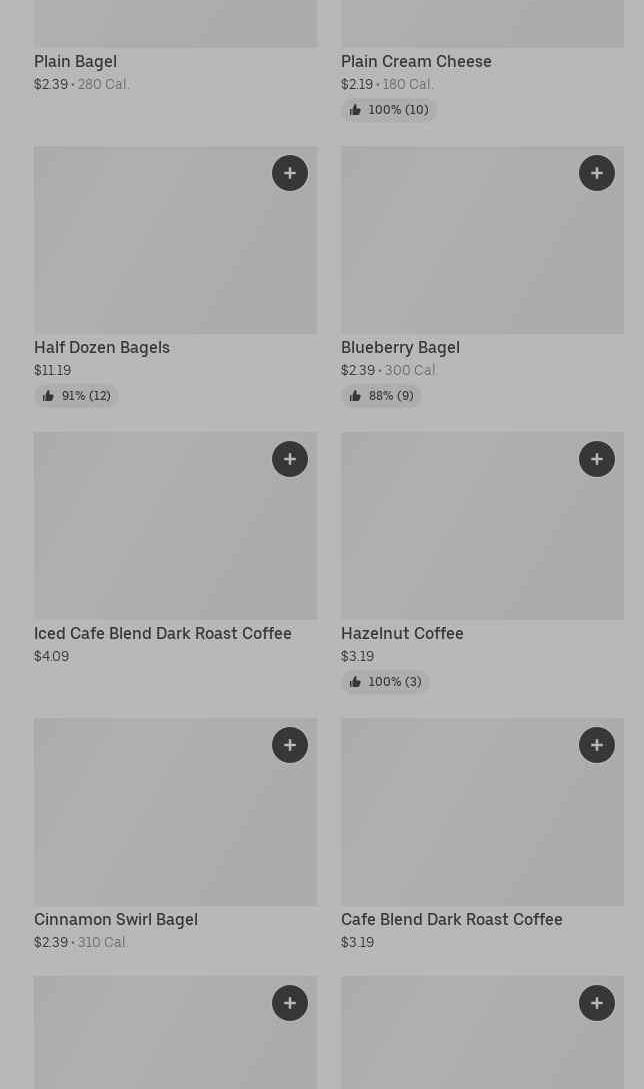Image resolution: width=644 pixels, height=1089 pixels.
Task: Add Cinnamon Swirl Bagel to cart
Action: 290,745
